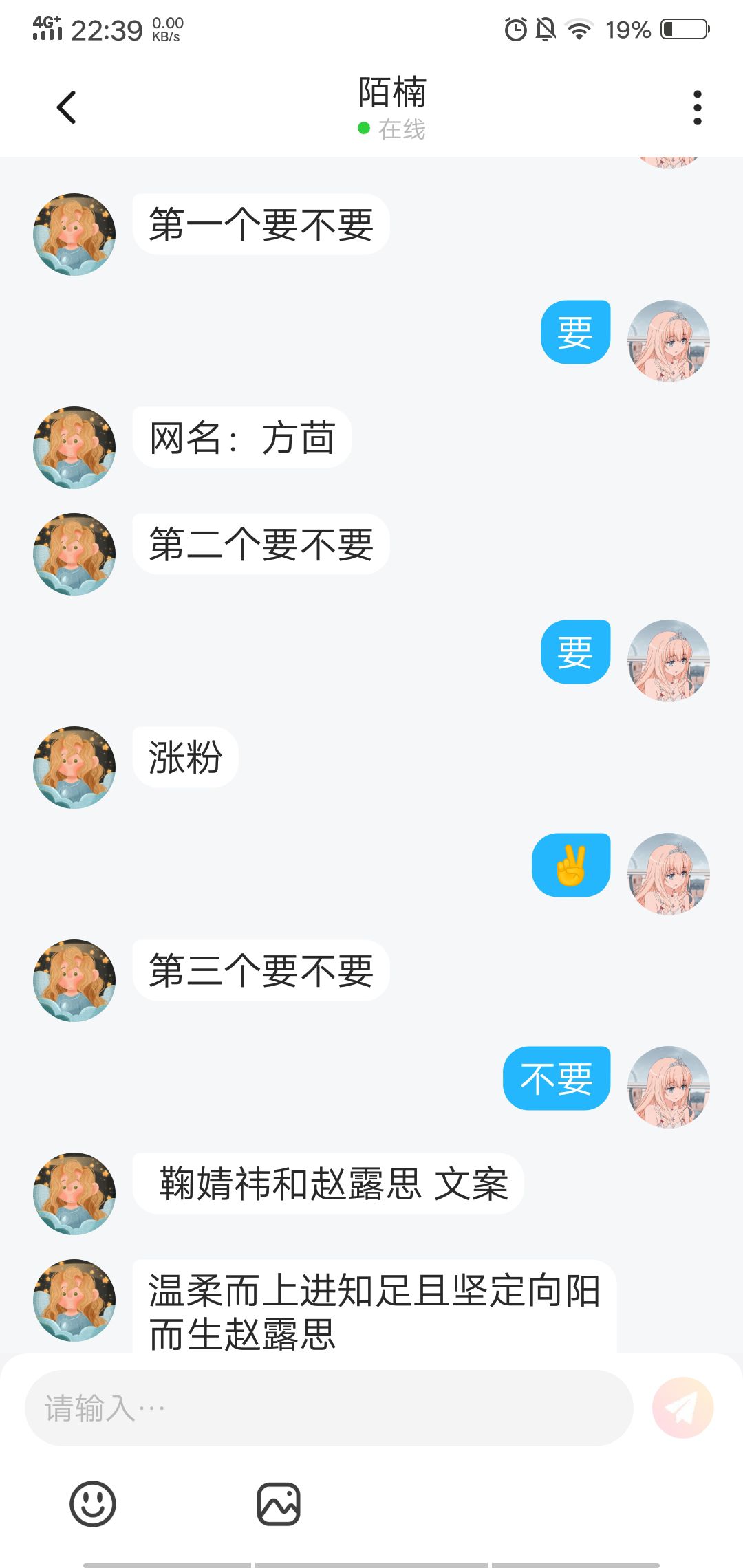Tap the 请输入 message input field
743x1568 pixels.
pyautogui.click(x=329, y=1408)
